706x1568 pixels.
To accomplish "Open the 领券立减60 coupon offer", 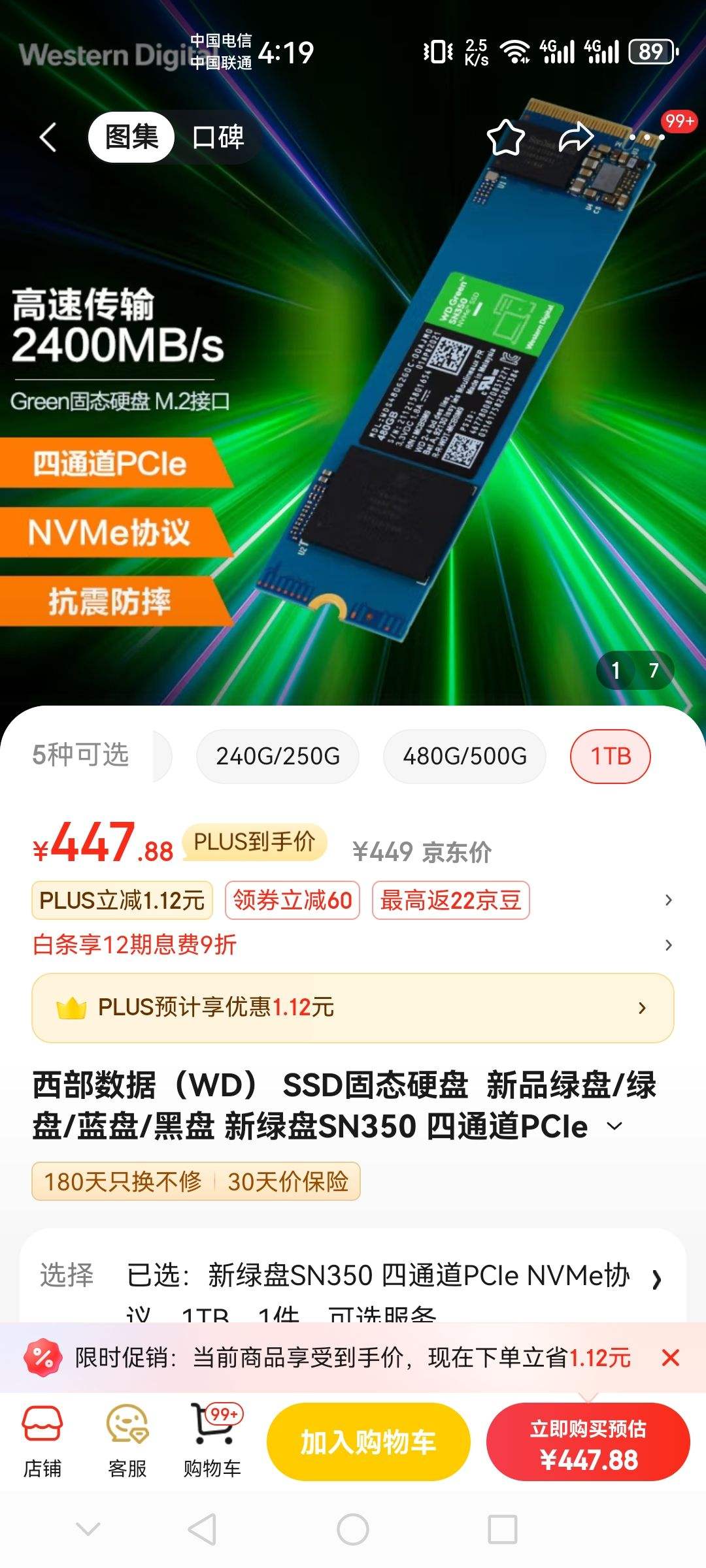I will pos(292,900).
